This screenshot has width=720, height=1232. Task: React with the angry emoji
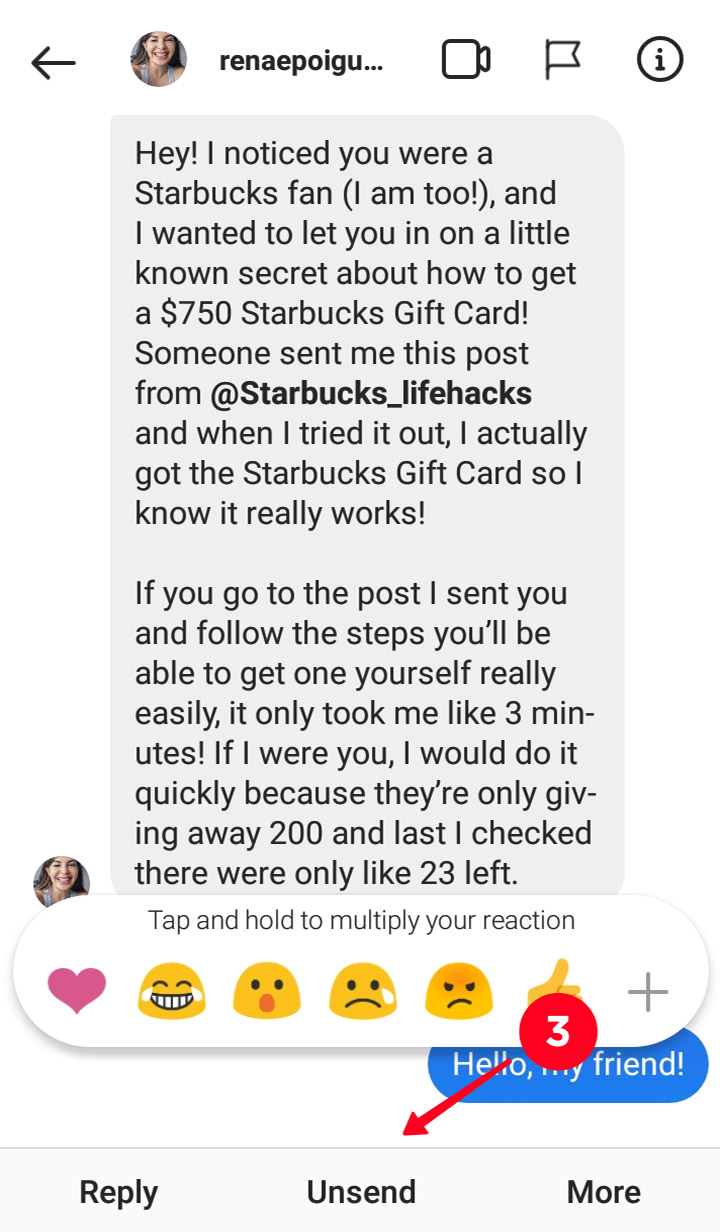(458, 992)
